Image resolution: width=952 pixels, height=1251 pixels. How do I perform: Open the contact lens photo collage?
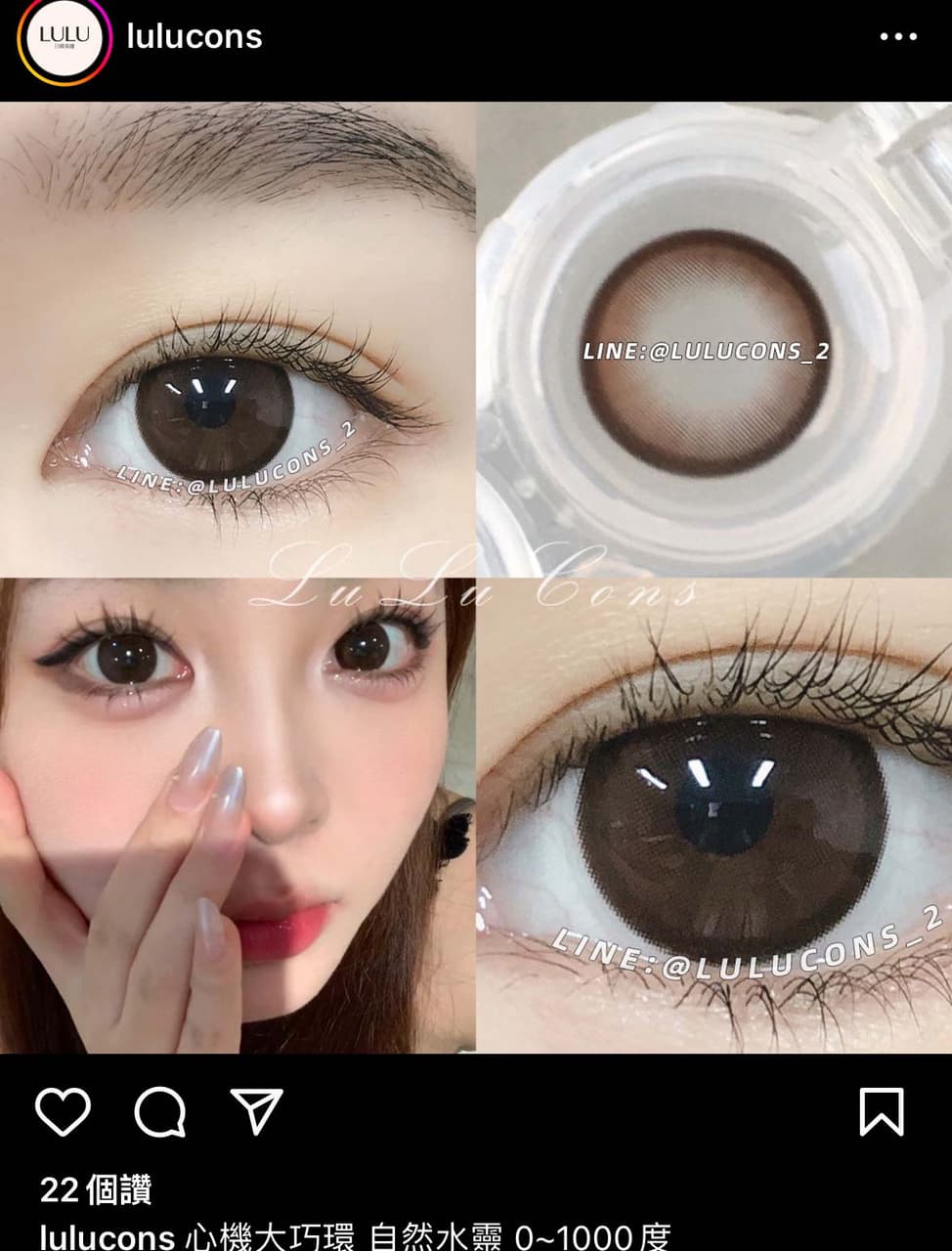pyautogui.click(x=476, y=577)
